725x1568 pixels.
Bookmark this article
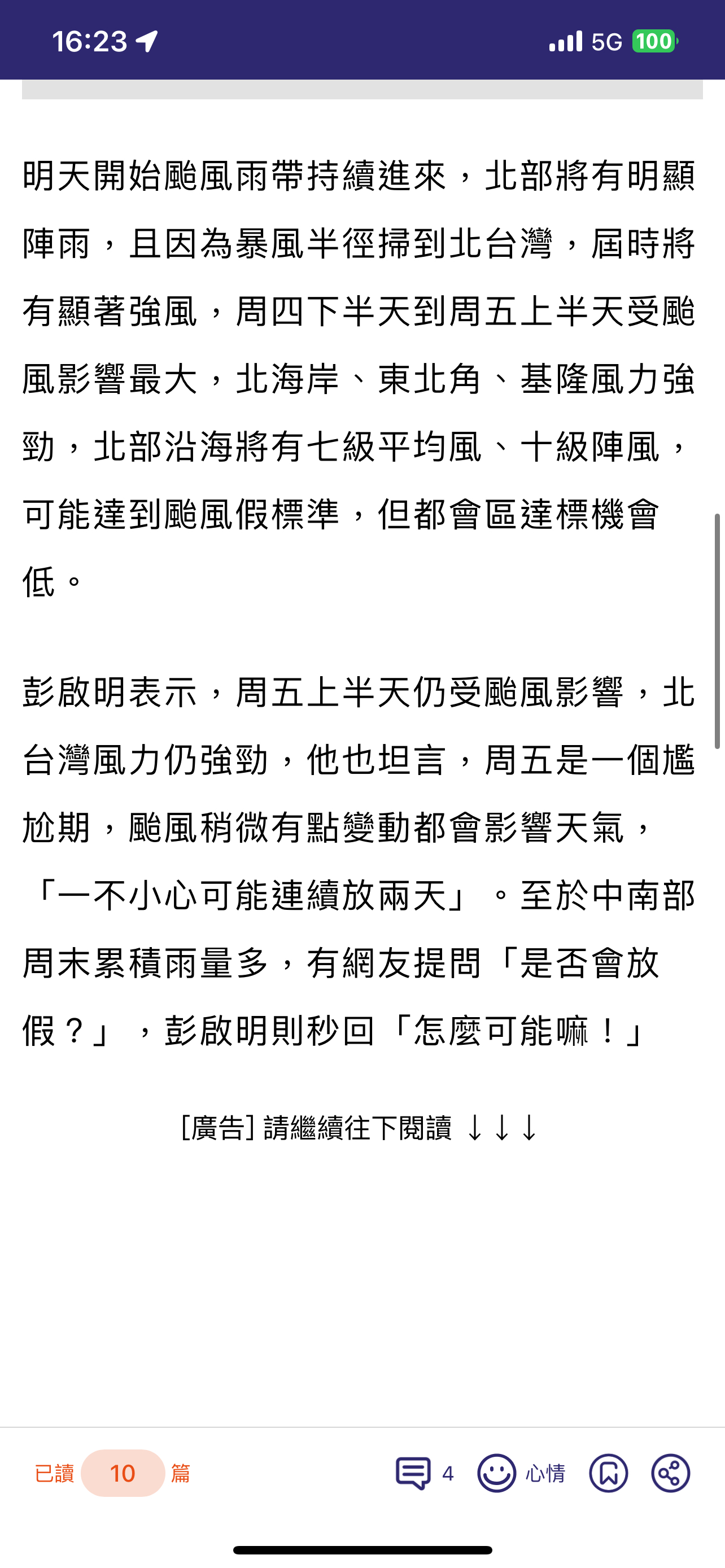[x=608, y=1474]
